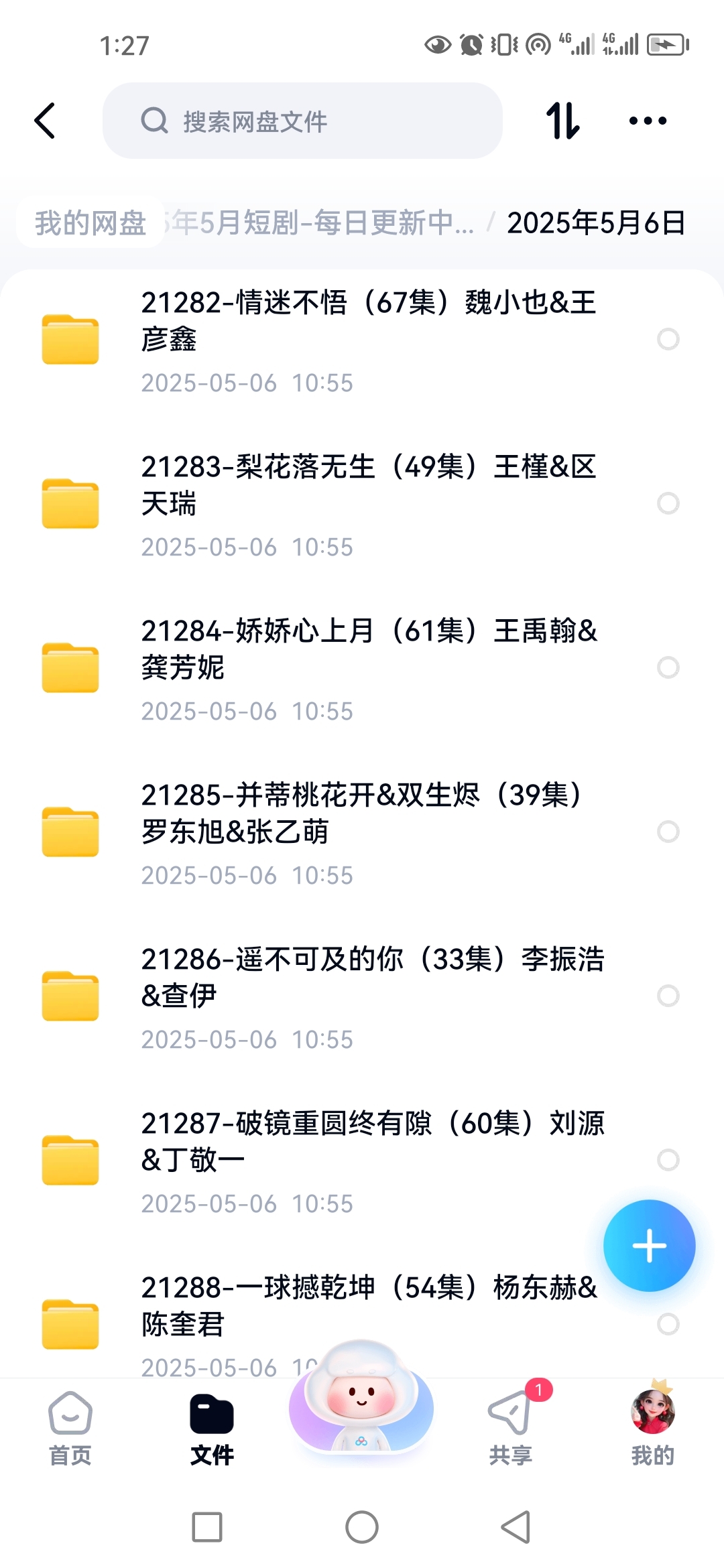Image resolution: width=724 pixels, height=1568 pixels.
Task: Select the checkbox for 21283-梨花落无生
Action: [668, 503]
